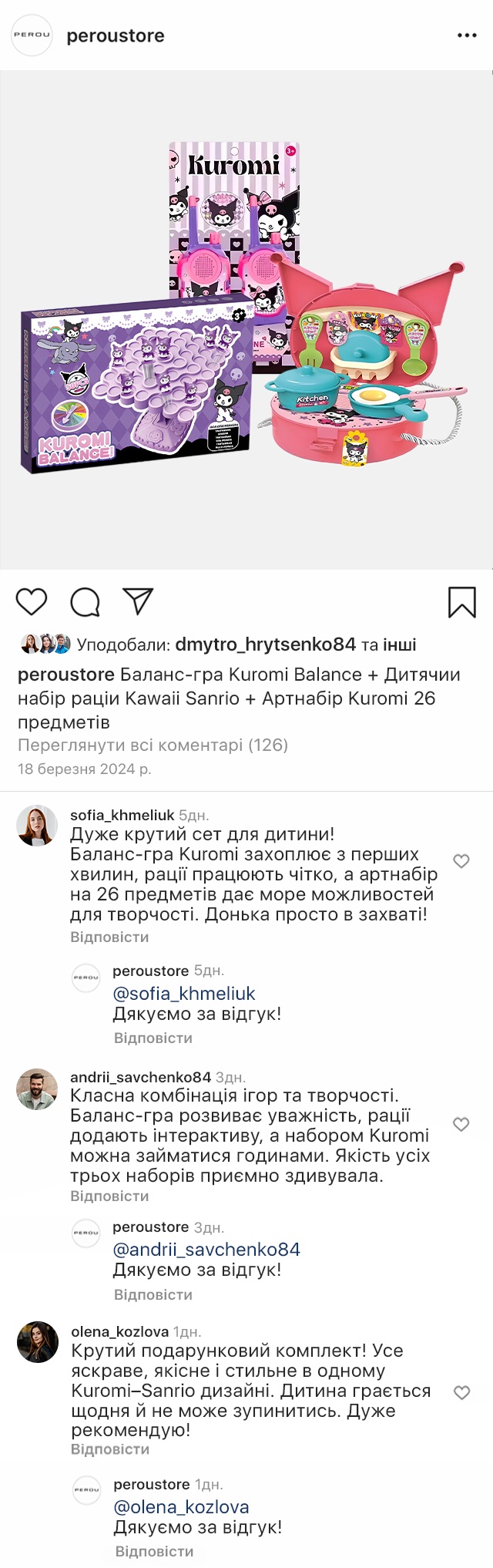493x1568 pixels.
Task: Like the peroustore post
Action: (x=32, y=602)
